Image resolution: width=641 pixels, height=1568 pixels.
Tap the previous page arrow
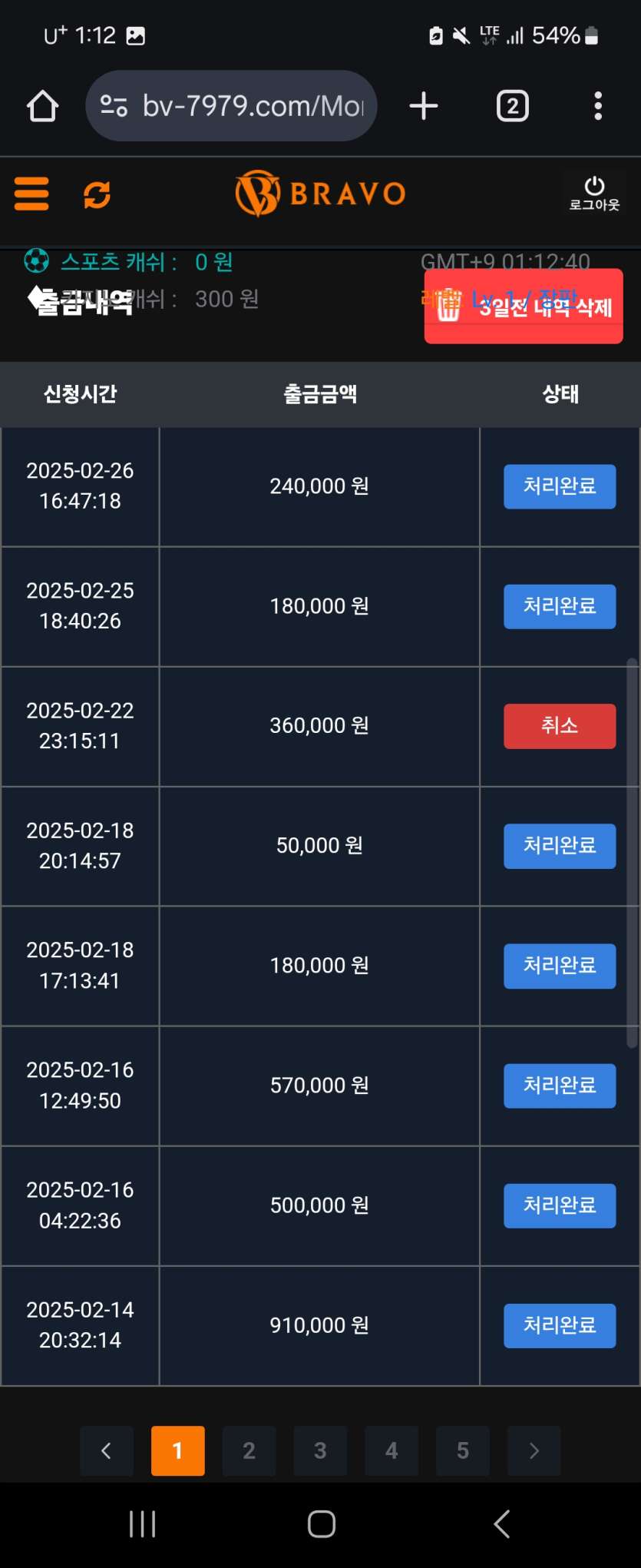[x=107, y=1450]
